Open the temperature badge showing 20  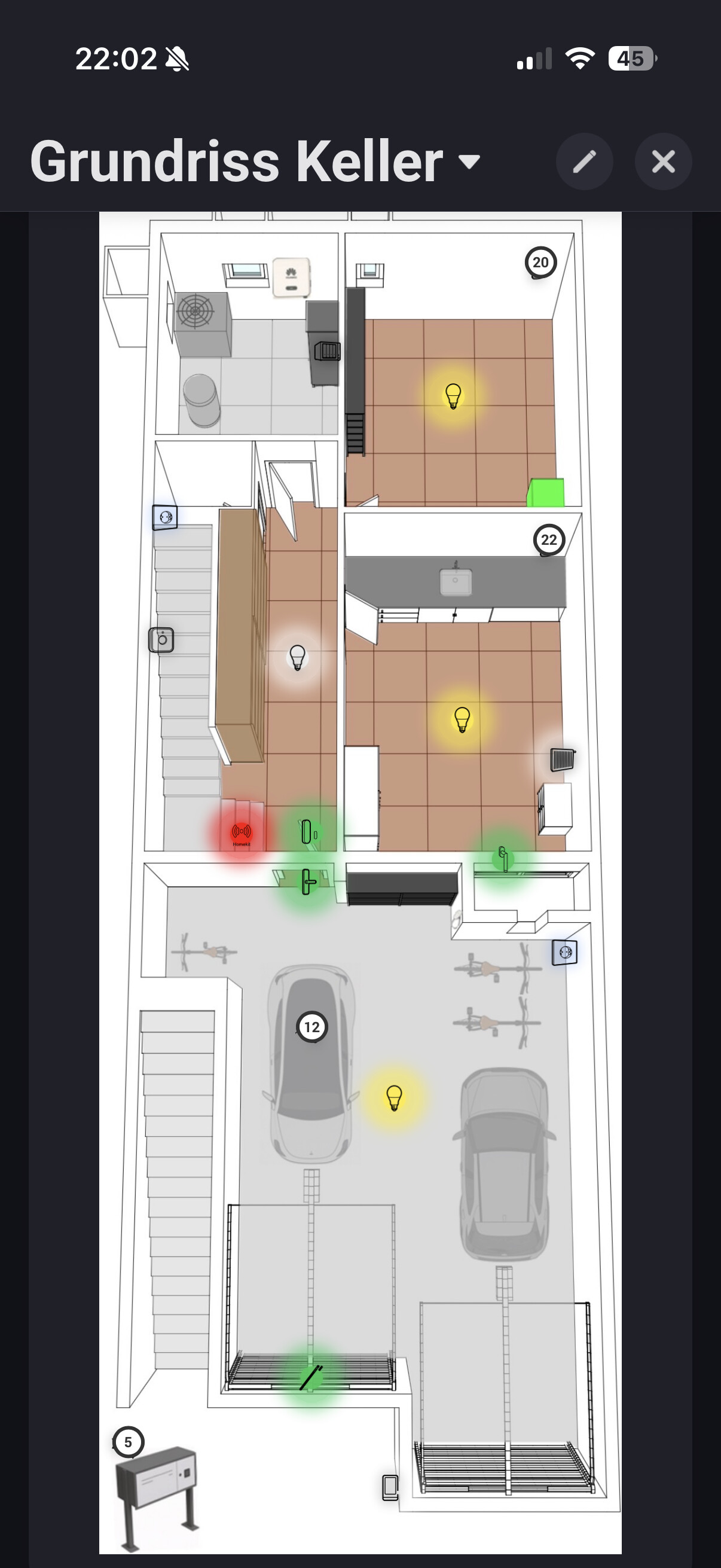(x=540, y=263)
